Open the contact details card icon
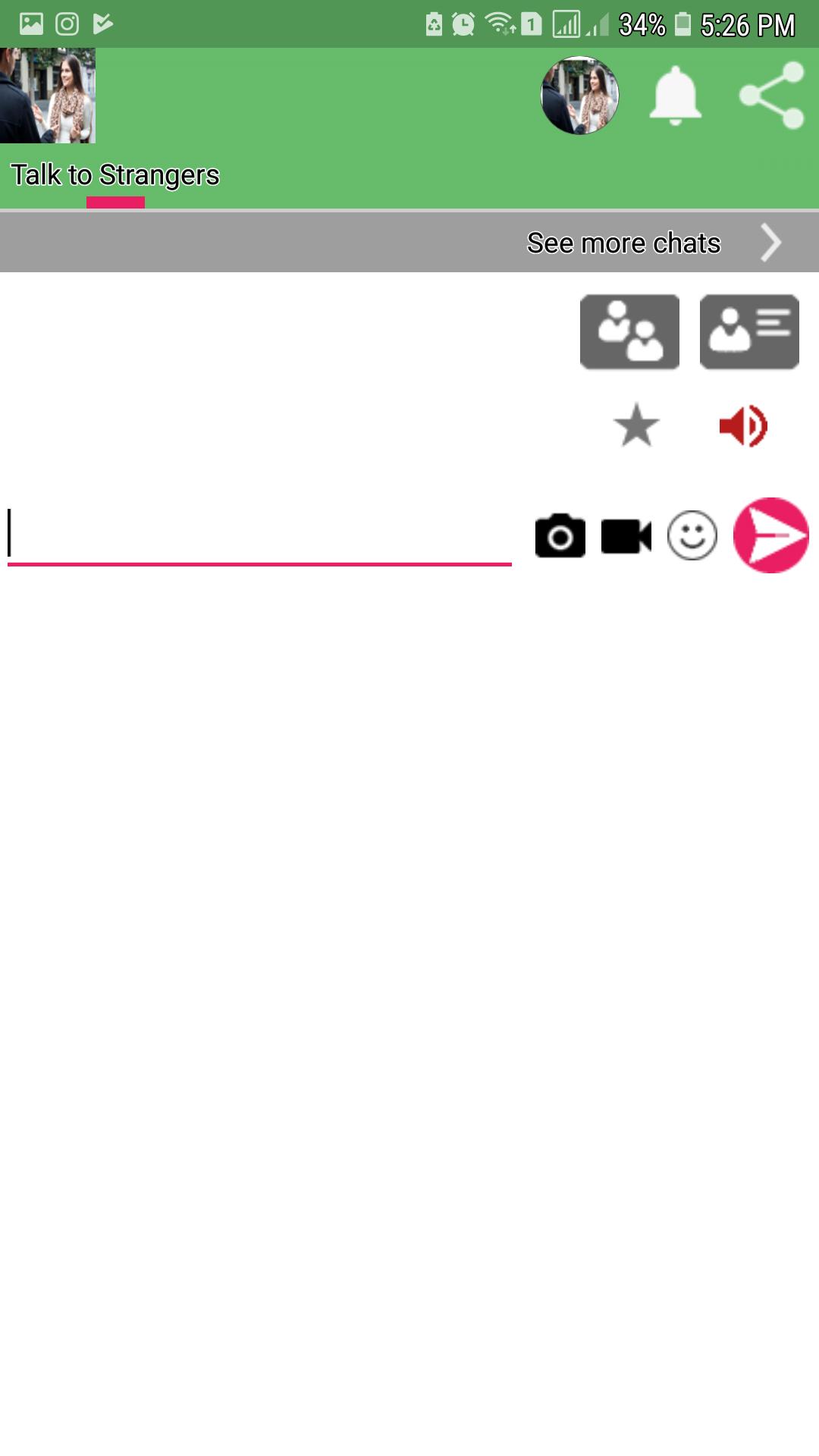 tap(748, 331)
